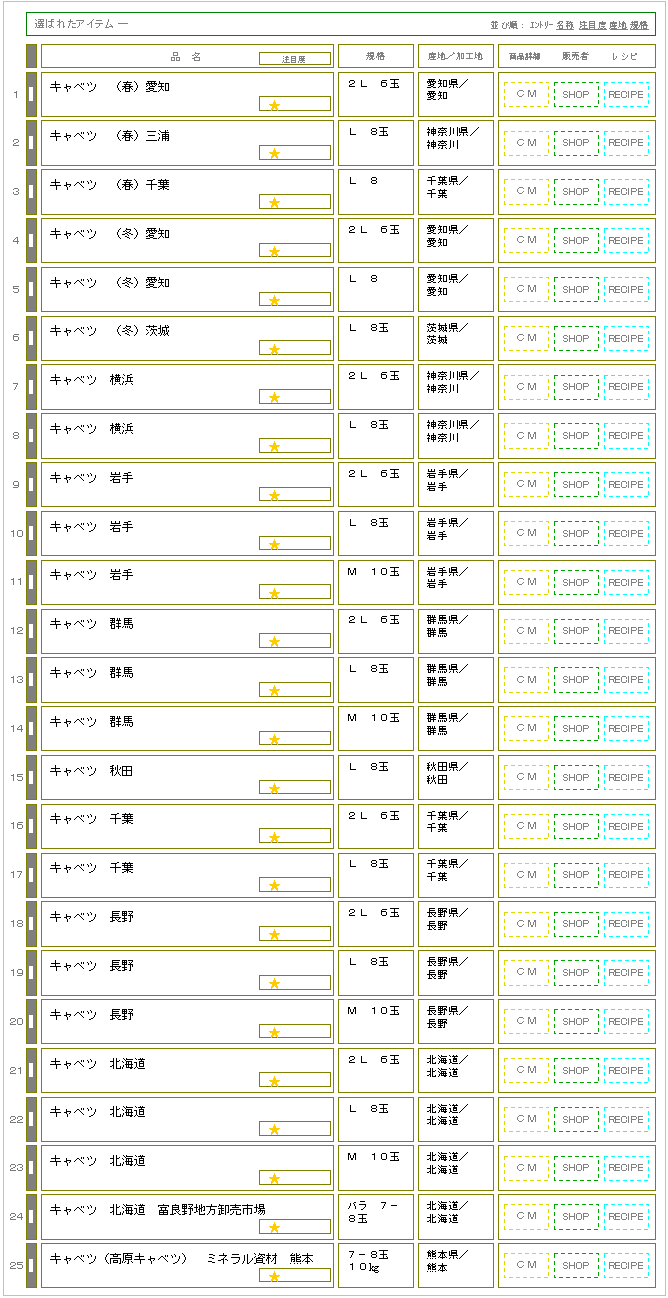
Task: Sort the list by 注目度
Action: click(x=592, y=24)
